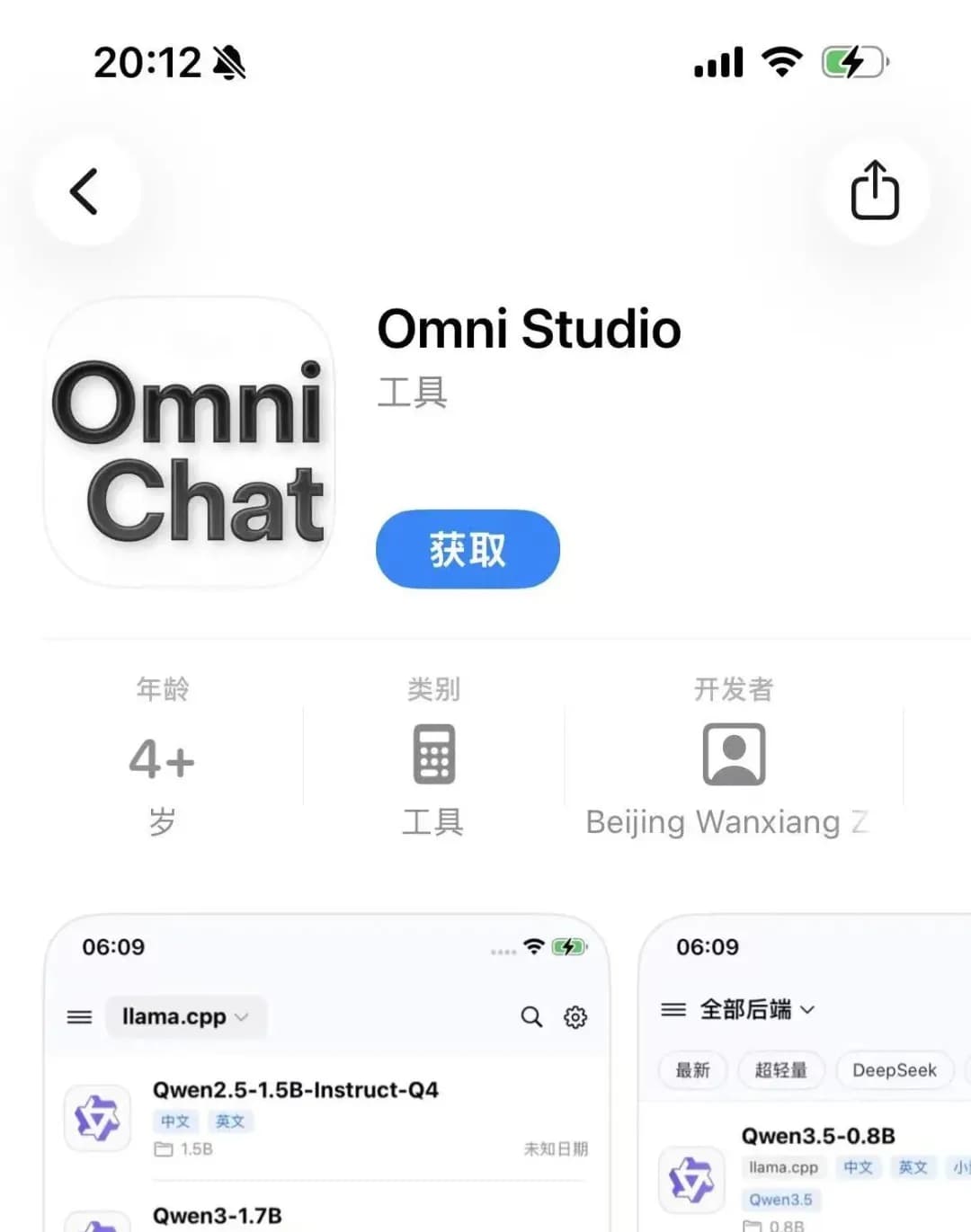Select the 中文 language tag on Qwen2.5-1.5B
The image size is (971, 1232).
tap(175, 1121)
